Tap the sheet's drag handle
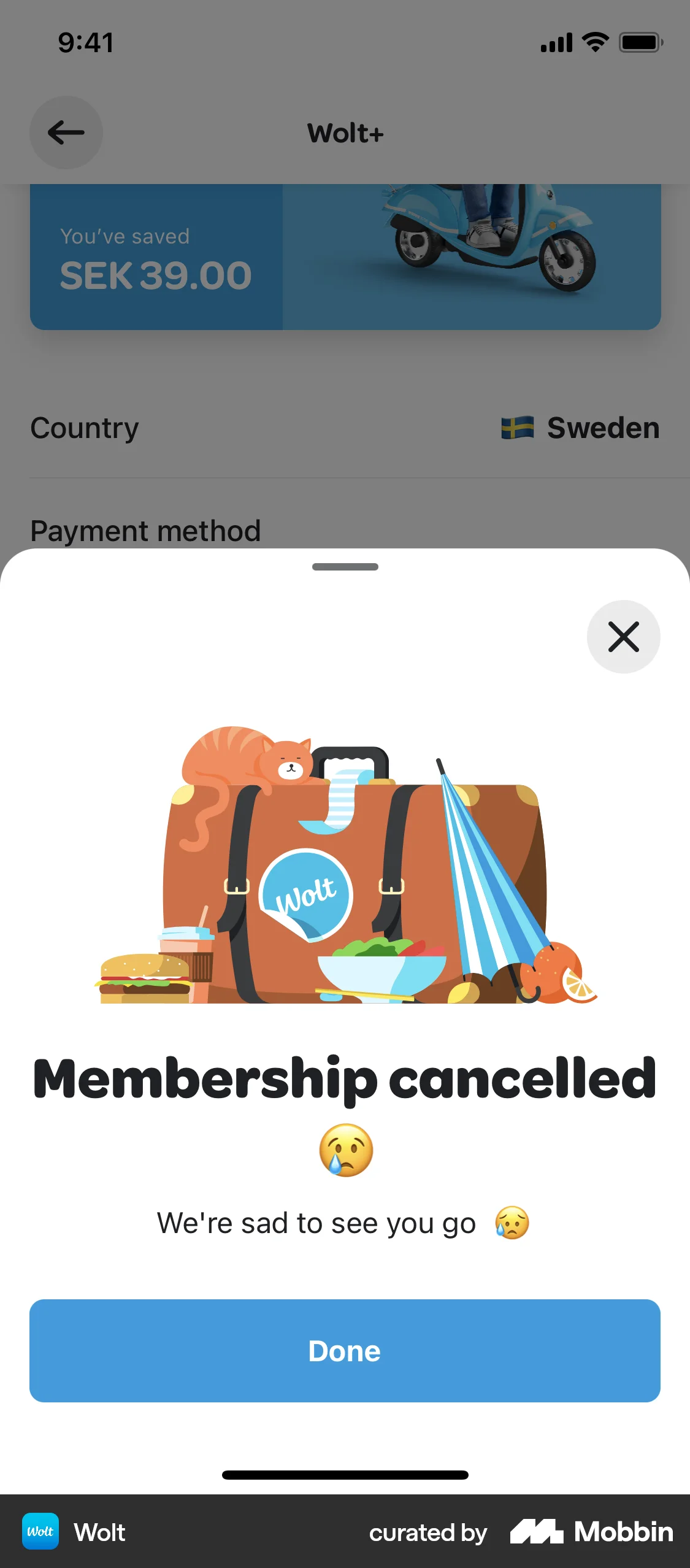690x1568 pixels. pos(345,567)
